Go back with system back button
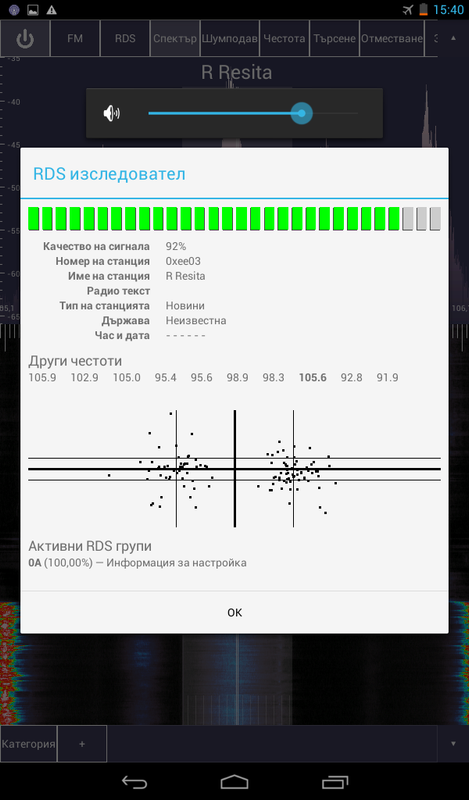This screenshot has height=800, width=469. [134, 782]
